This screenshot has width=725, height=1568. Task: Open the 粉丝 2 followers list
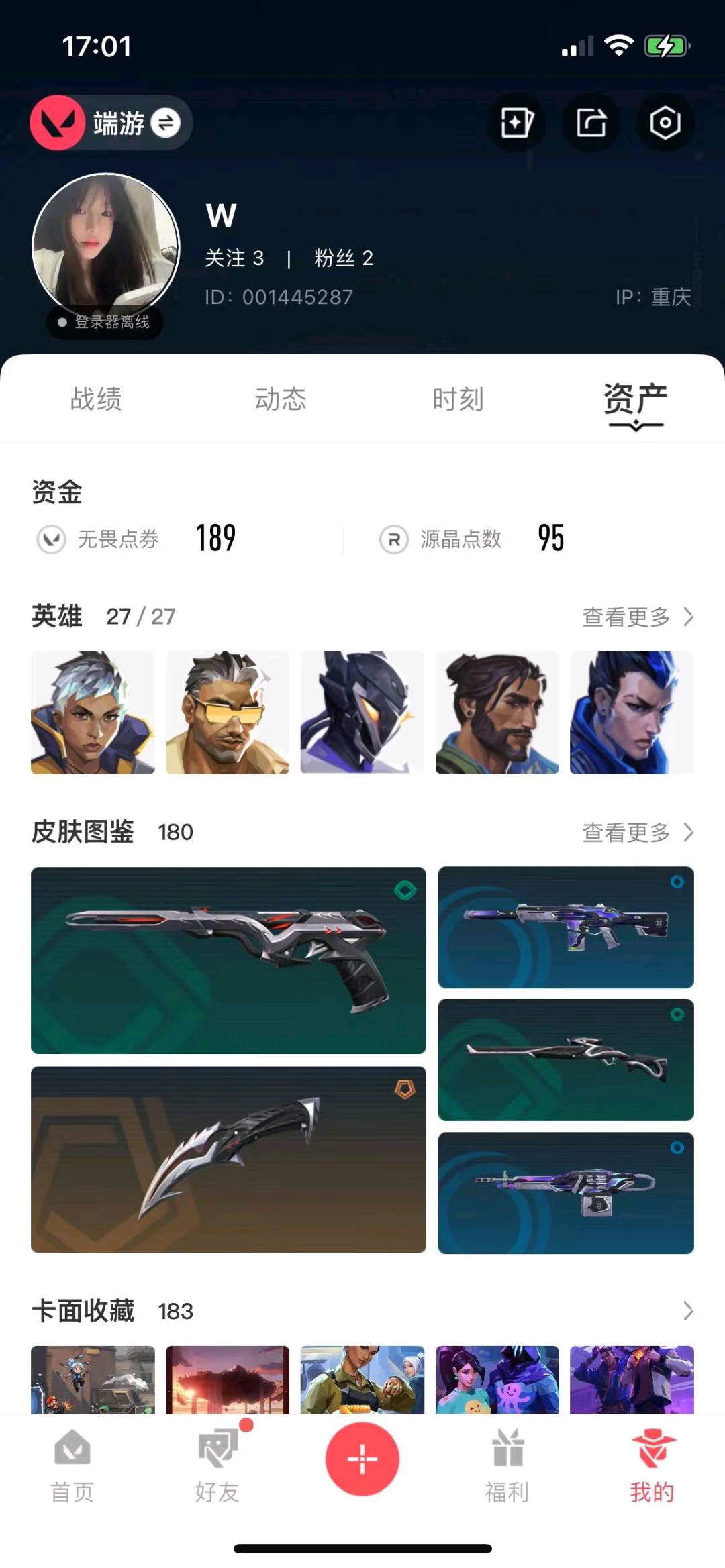pyautogui.click(x=343, y=258)
